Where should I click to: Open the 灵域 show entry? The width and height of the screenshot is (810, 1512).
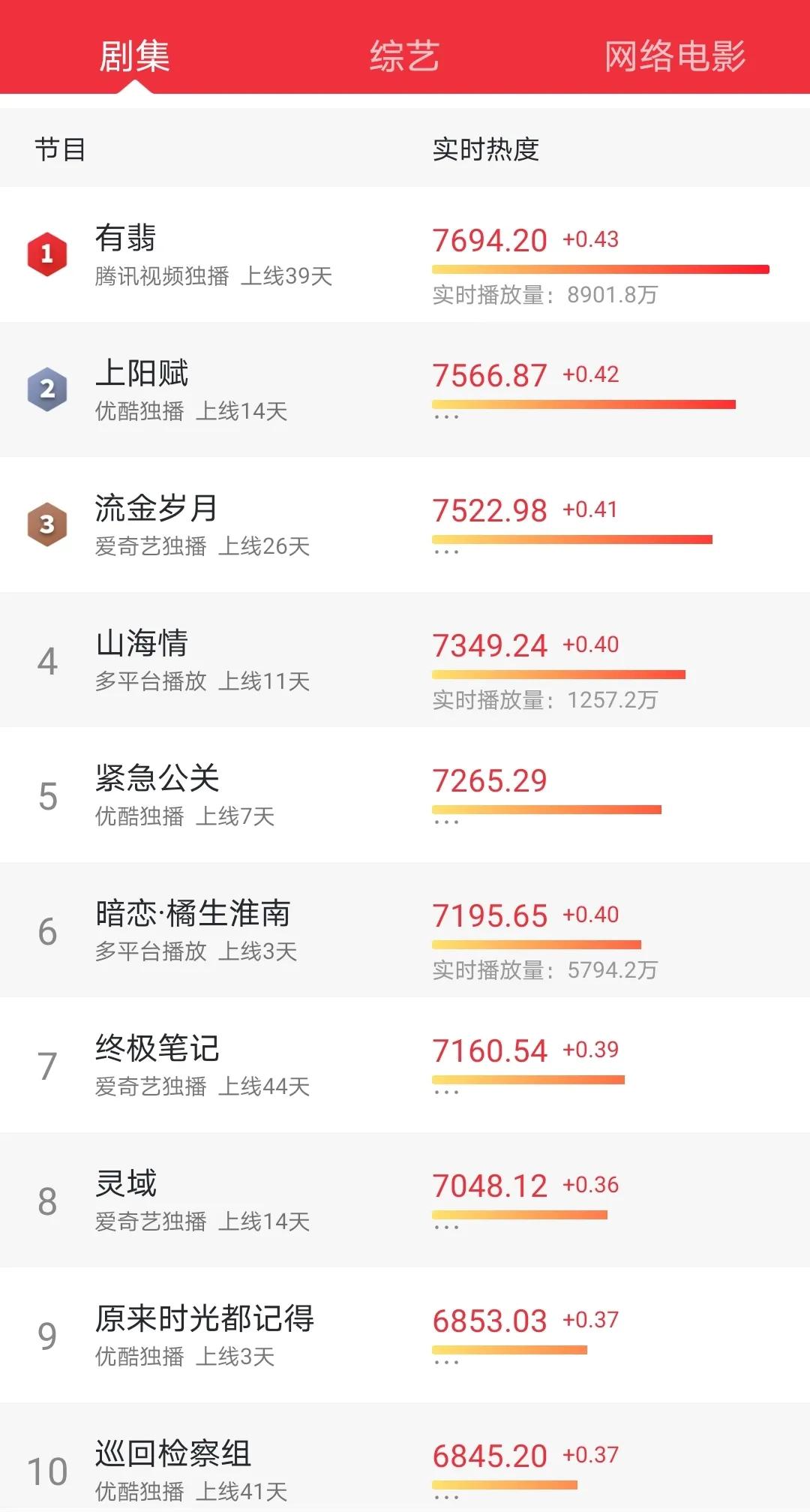pos(126,1182)
